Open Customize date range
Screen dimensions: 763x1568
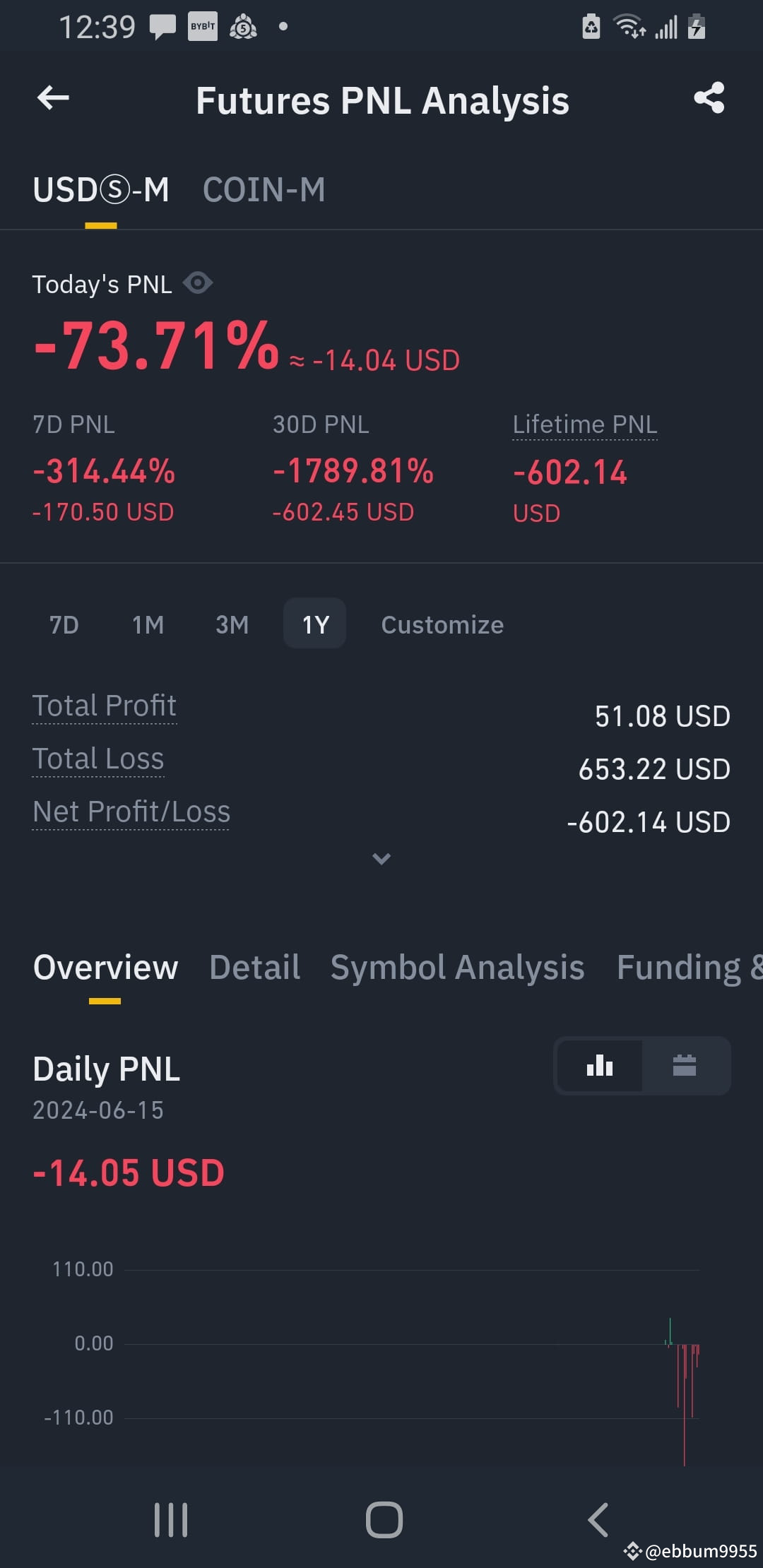(442, 624)
